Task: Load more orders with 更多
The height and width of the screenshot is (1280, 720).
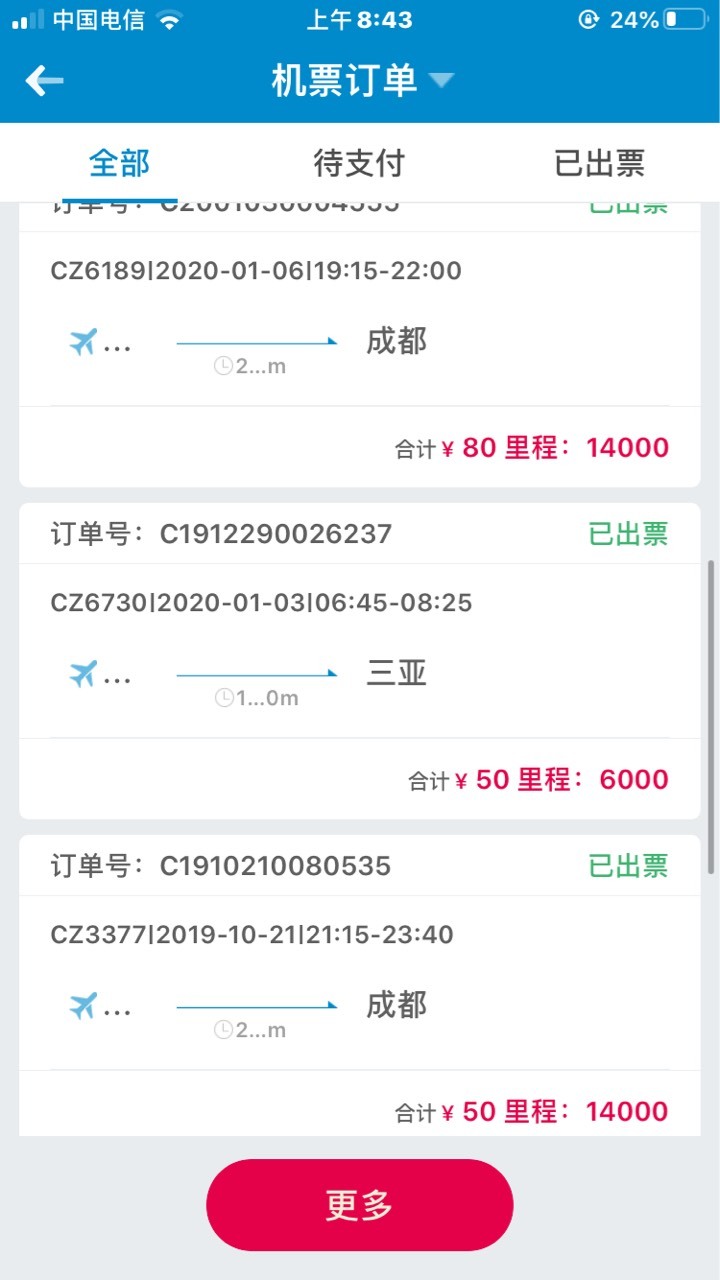Action: (x=360, y=1205)
